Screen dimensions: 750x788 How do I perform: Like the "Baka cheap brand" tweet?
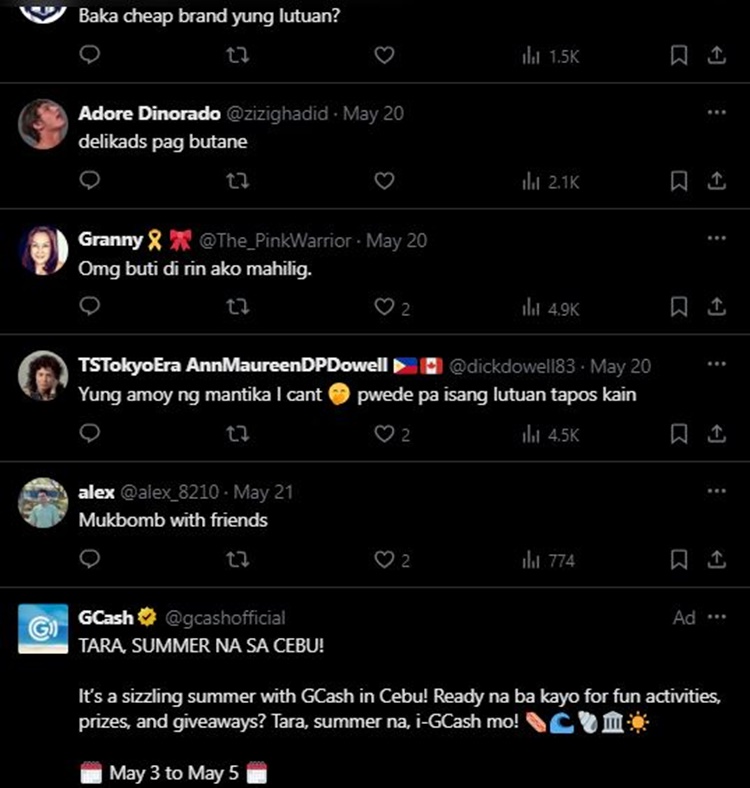384,56
